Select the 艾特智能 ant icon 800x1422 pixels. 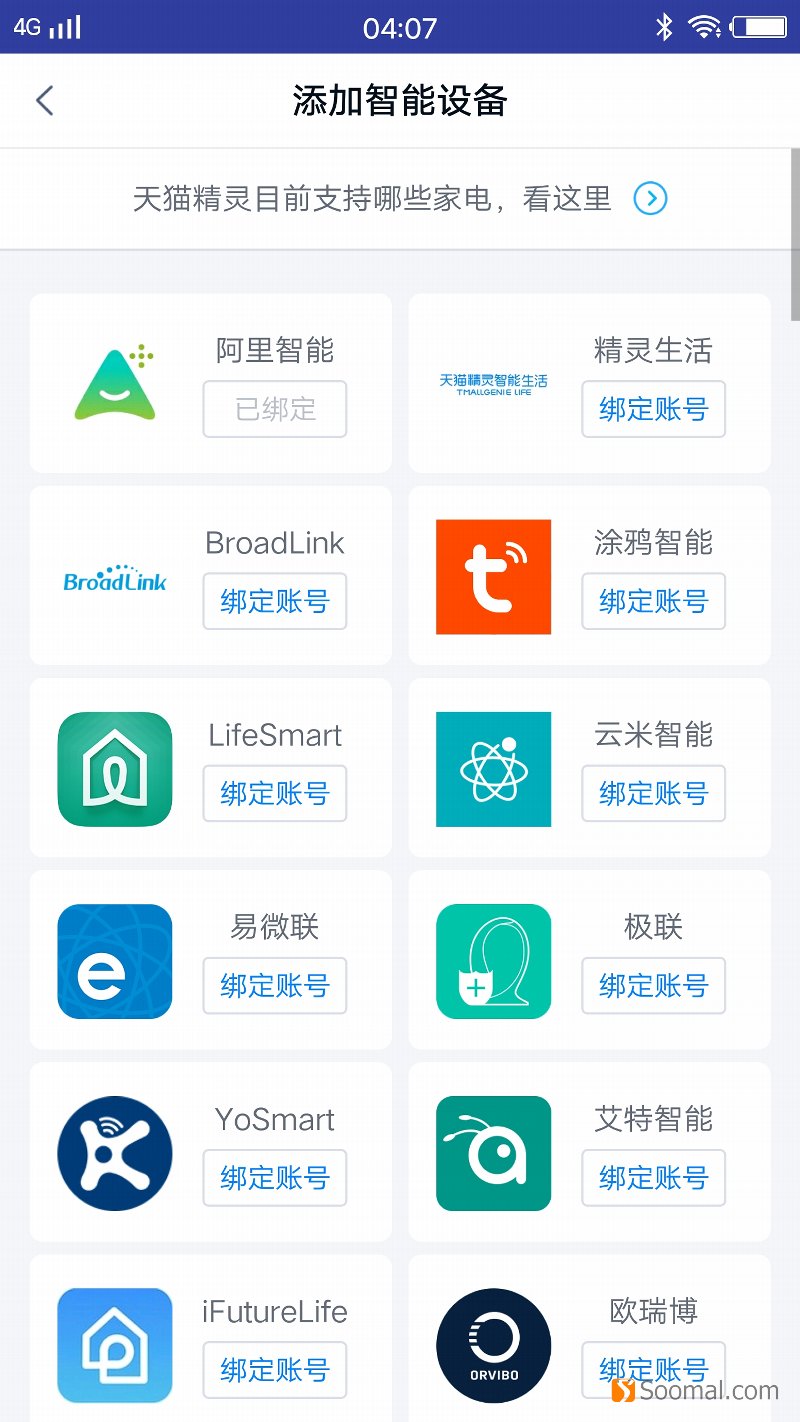(x=493, y=1152)
